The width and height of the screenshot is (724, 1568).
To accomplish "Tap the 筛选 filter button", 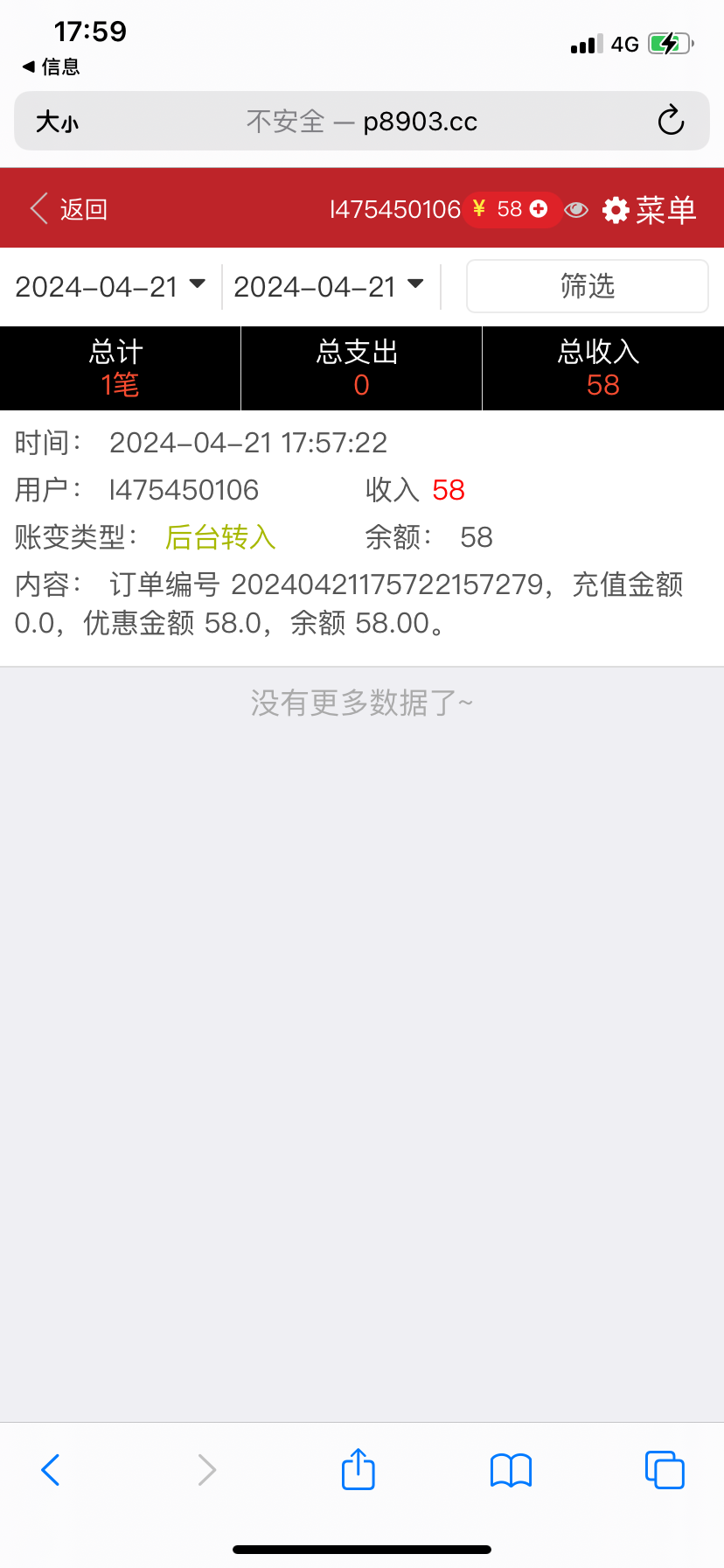I will point(587,285).
